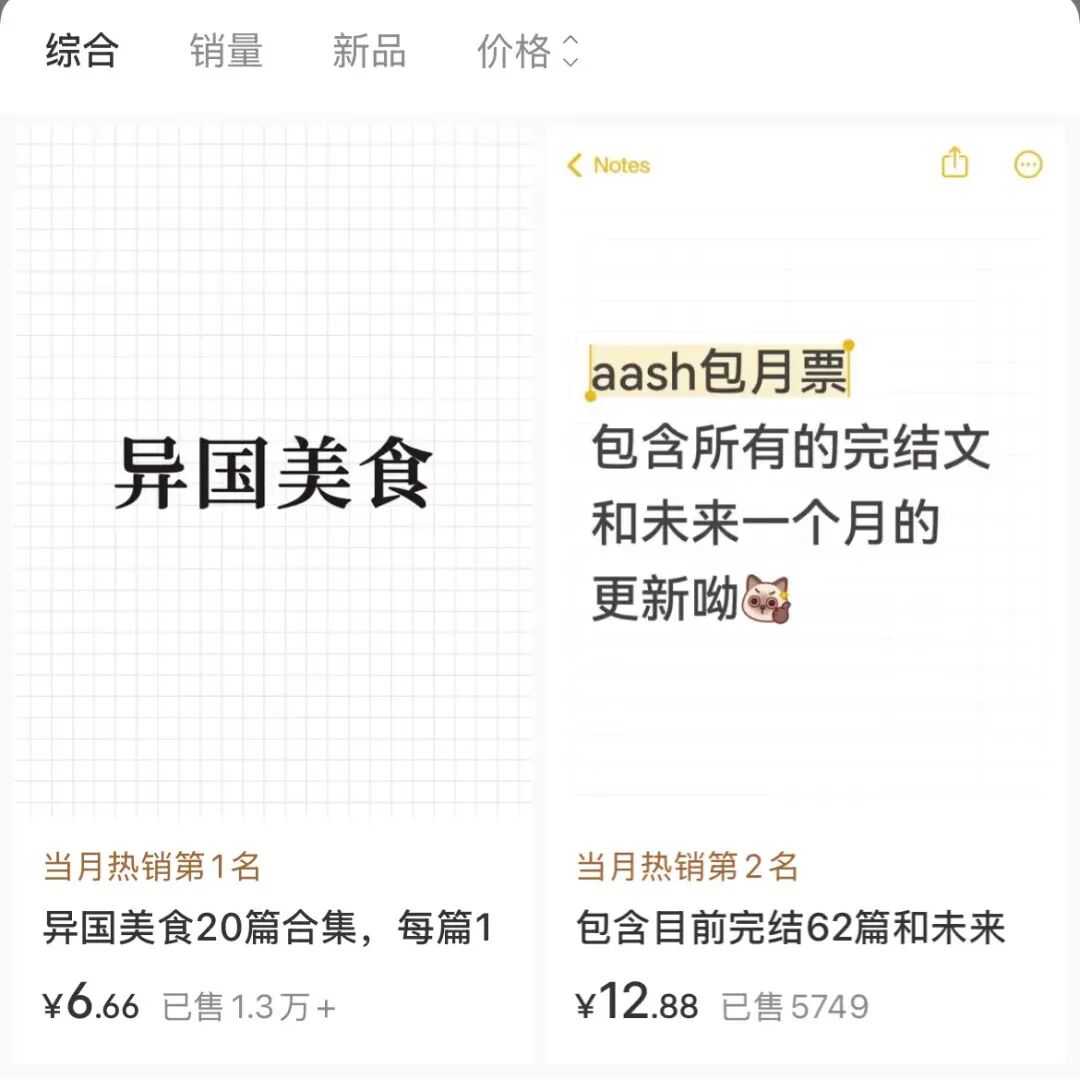Show 新品 products

pos(369,50)
